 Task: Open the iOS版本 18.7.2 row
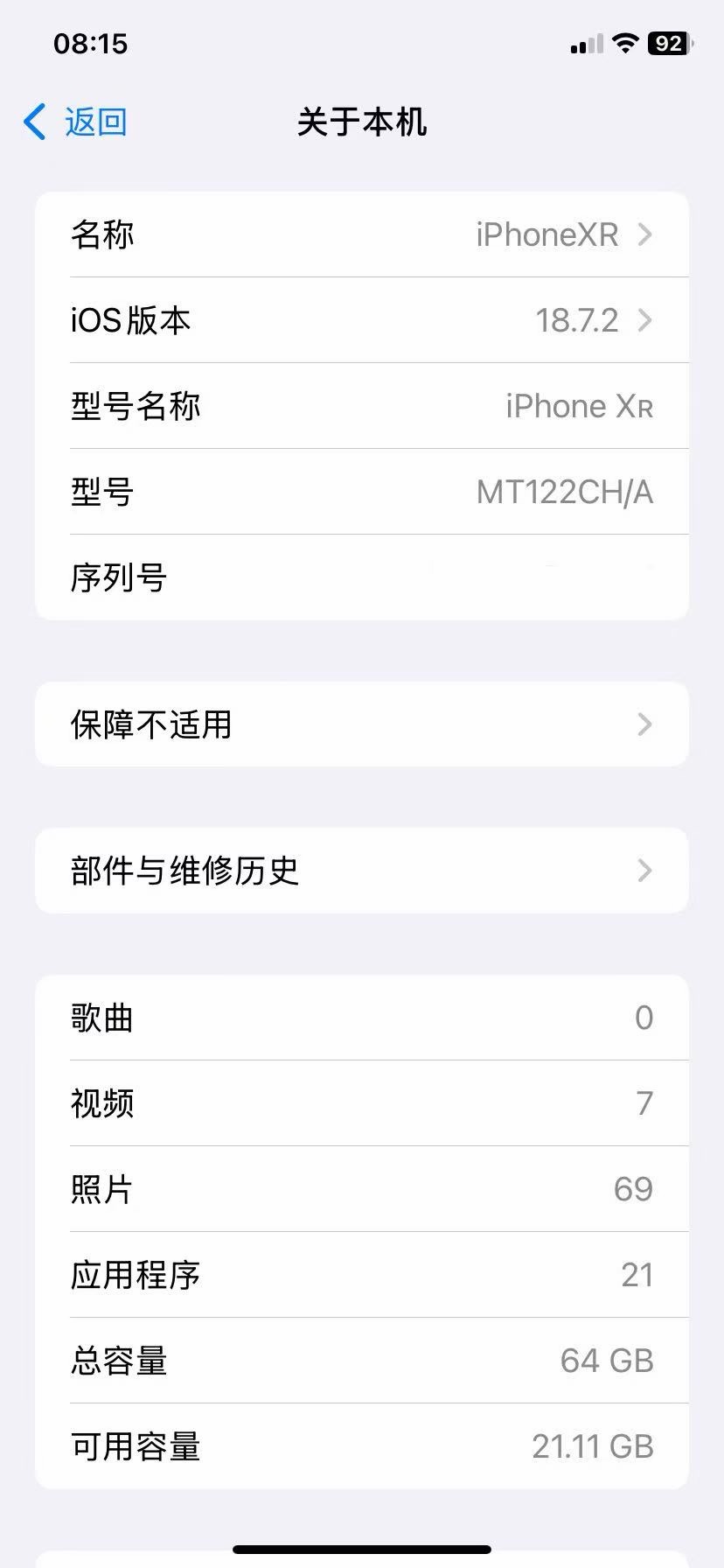[362, 320]
